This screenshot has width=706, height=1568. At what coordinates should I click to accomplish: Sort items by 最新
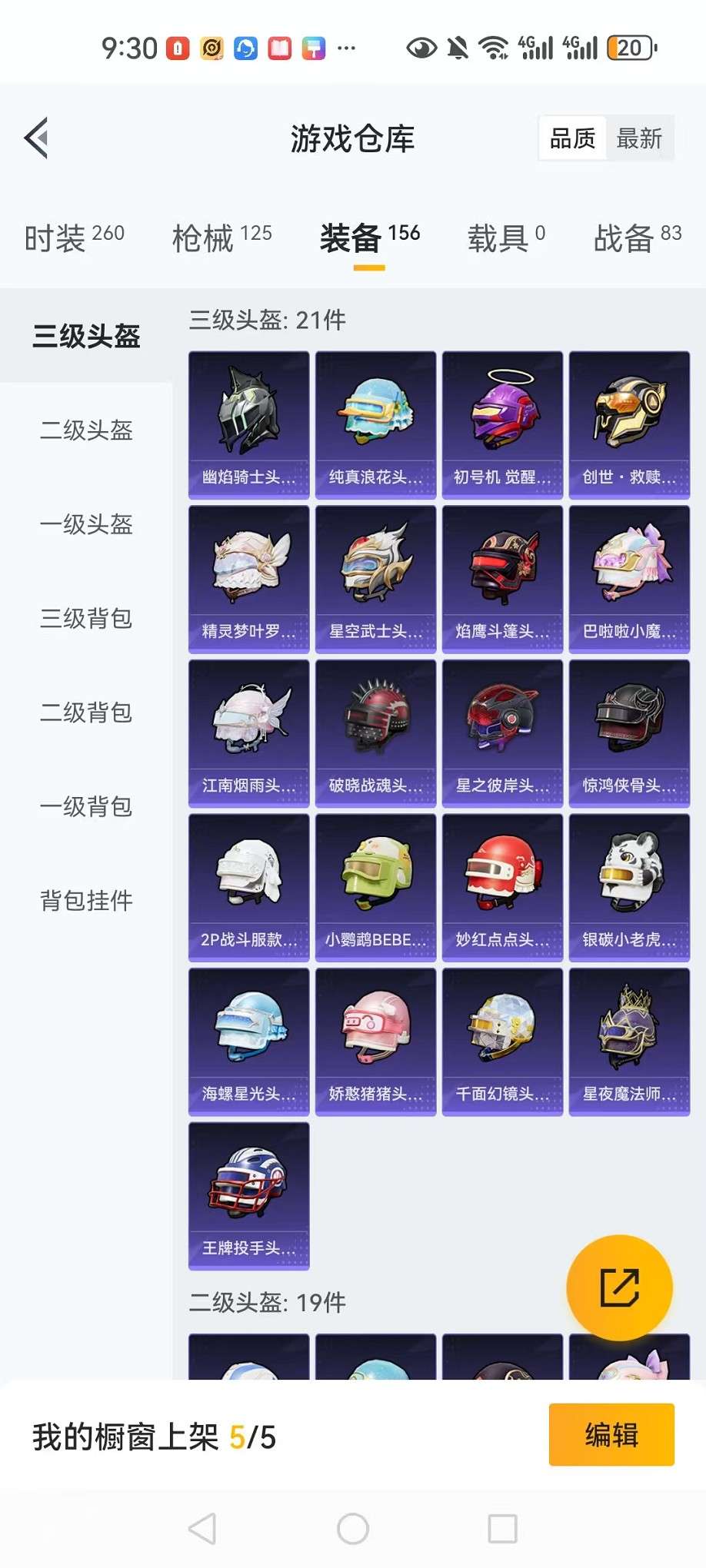(639, 138)
